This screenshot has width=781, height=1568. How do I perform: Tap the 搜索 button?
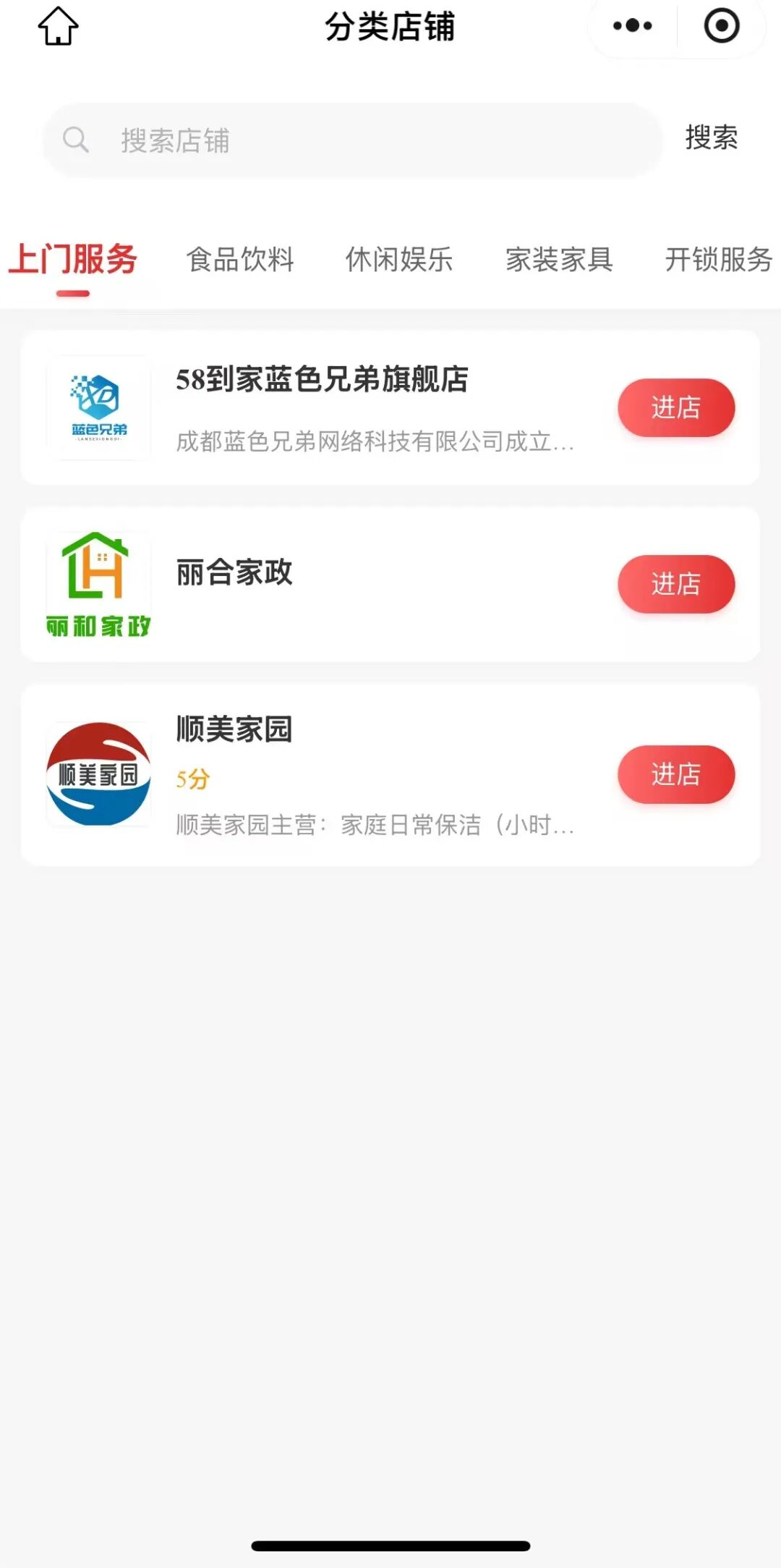[712, 137]
